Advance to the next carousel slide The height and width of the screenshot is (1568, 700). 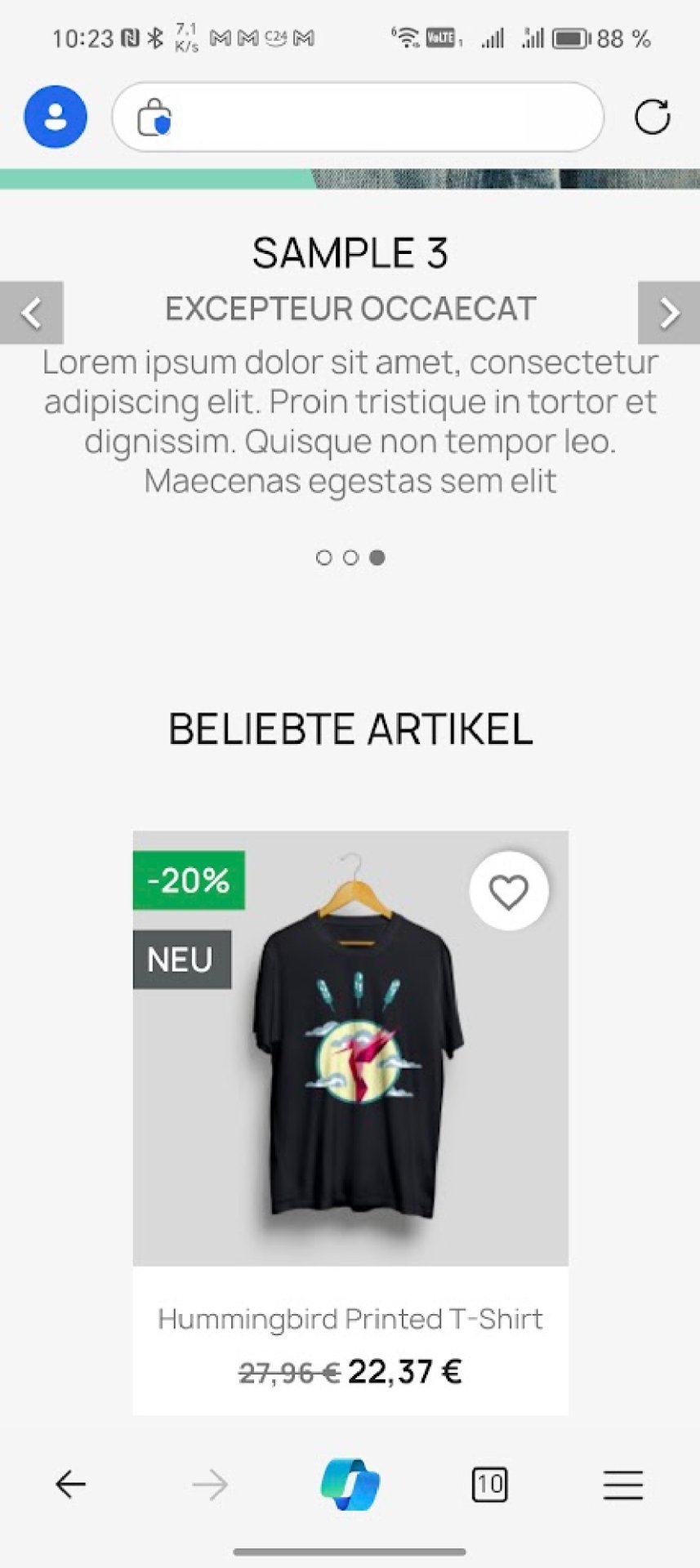669,313
